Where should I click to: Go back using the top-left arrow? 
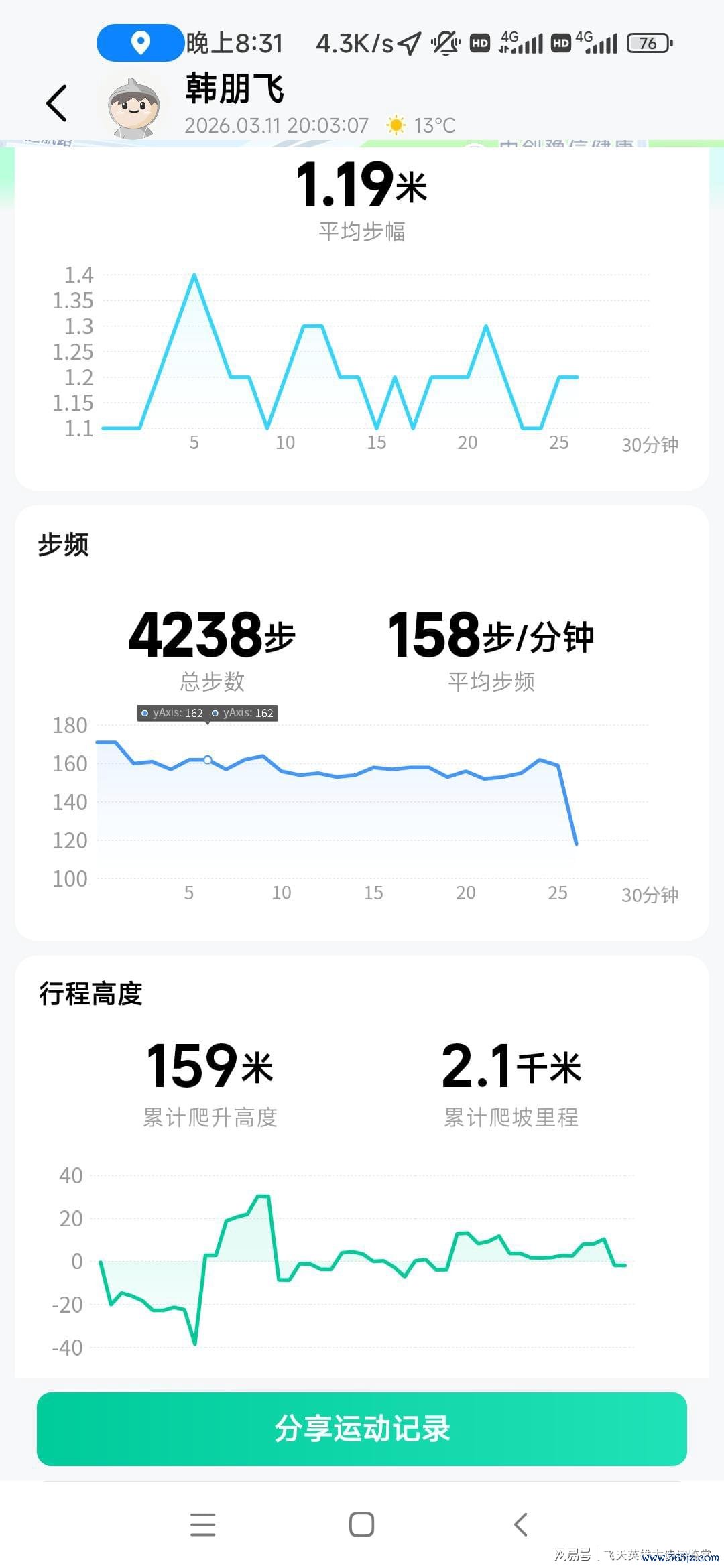(57, 103)
